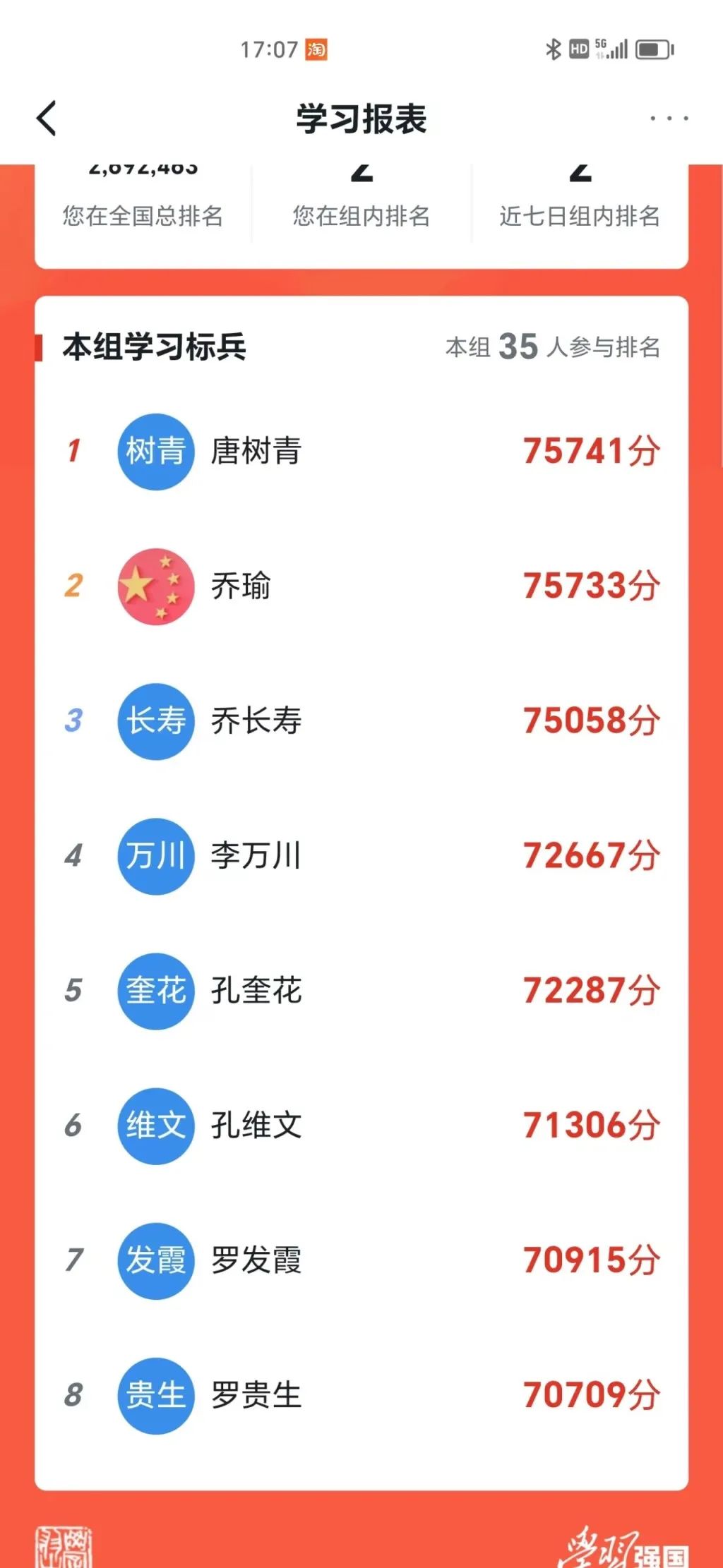Open 李万川's ranking row
The height and width of the screenshot is (1568, 723).
pos(361,856)
